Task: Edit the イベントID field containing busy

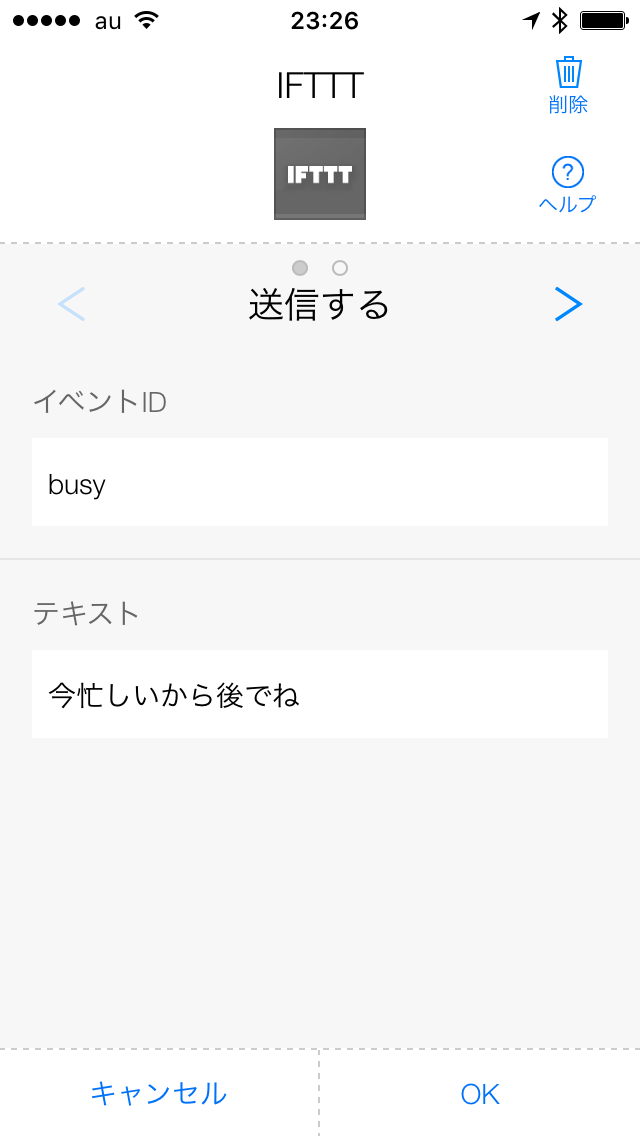Action: point(320,482)
